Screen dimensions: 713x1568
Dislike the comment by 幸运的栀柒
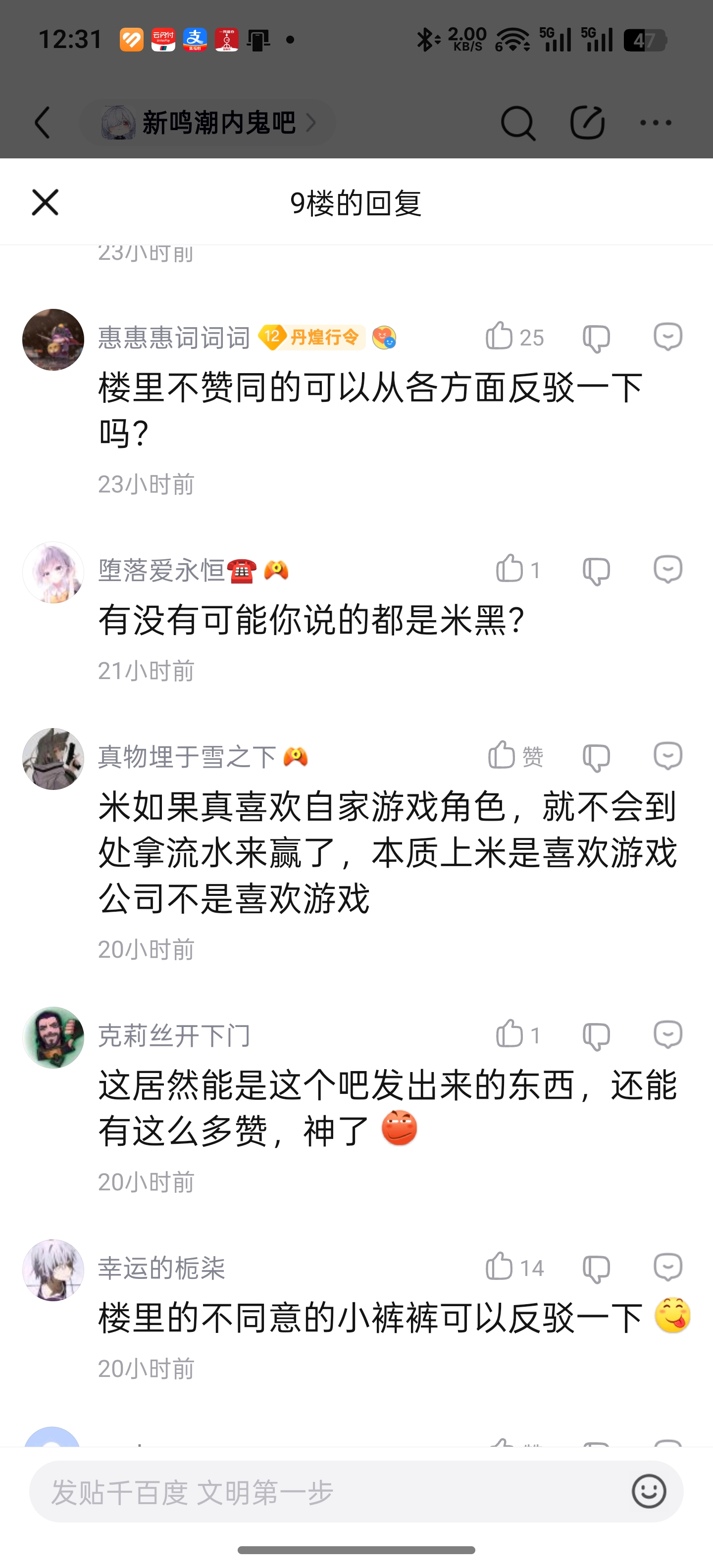tap(596, 1269)
